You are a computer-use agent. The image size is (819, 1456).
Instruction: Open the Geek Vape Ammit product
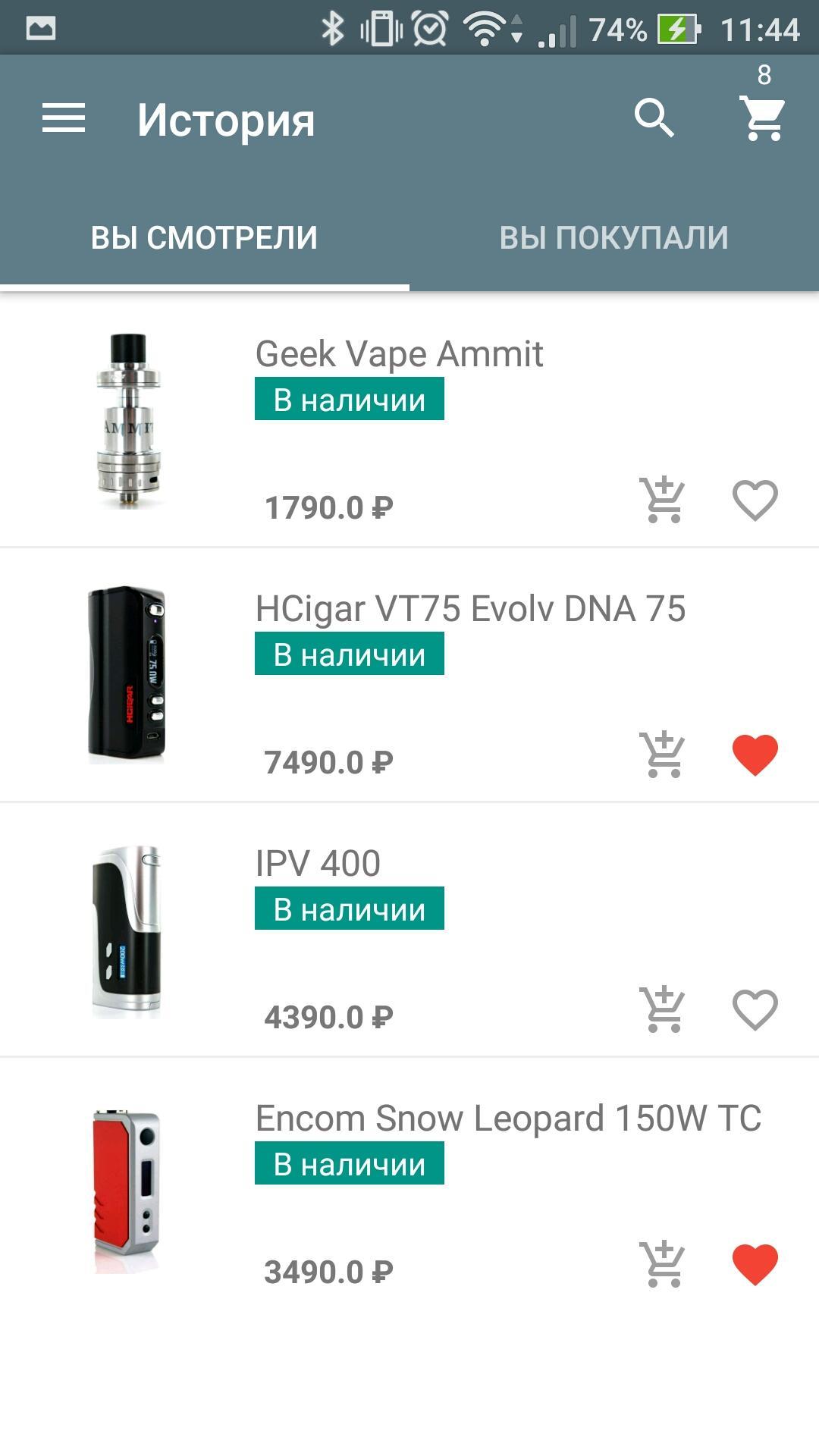click(399, 354)
